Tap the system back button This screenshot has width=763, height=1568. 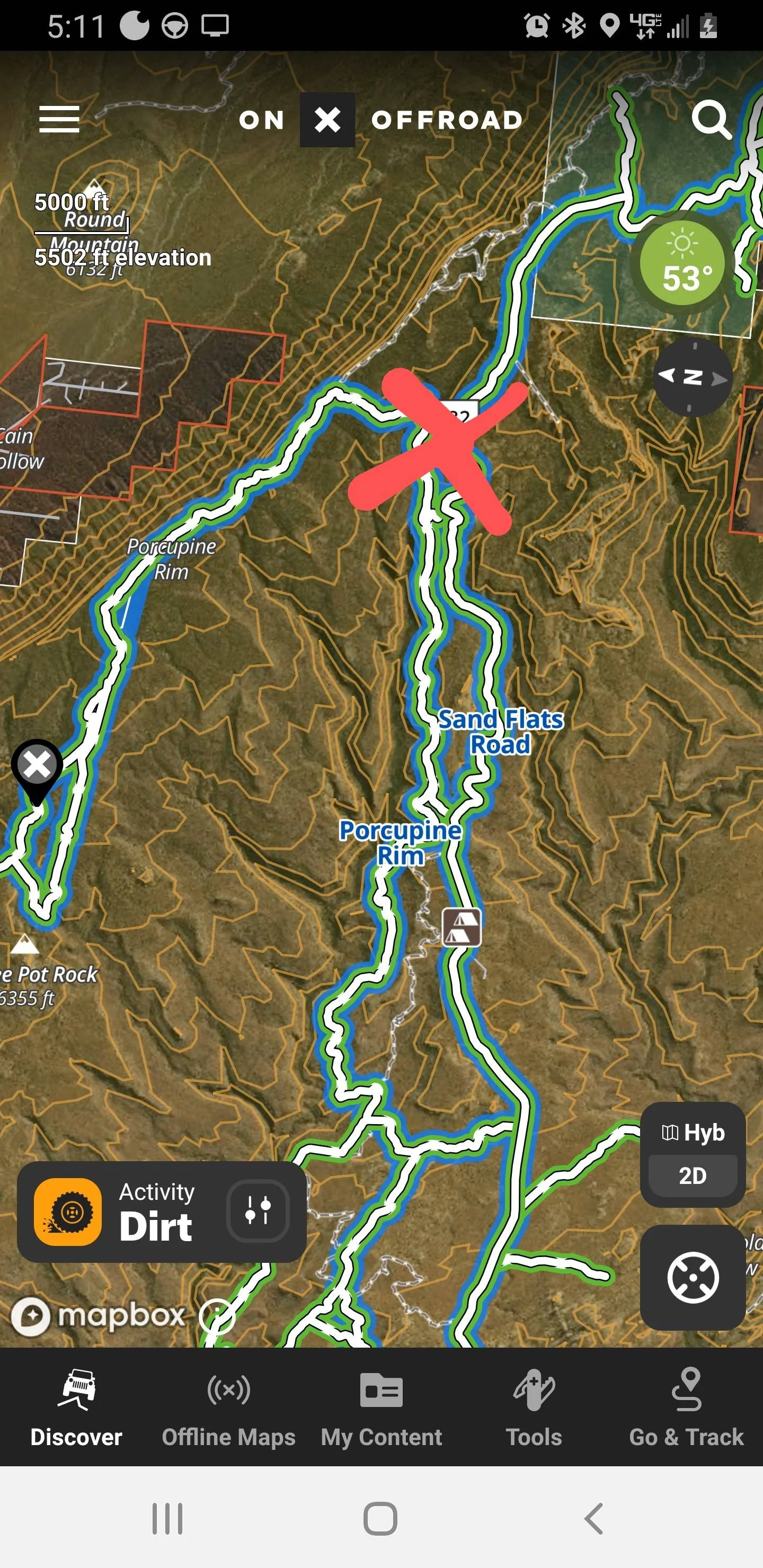click(x=594, y=1518)
